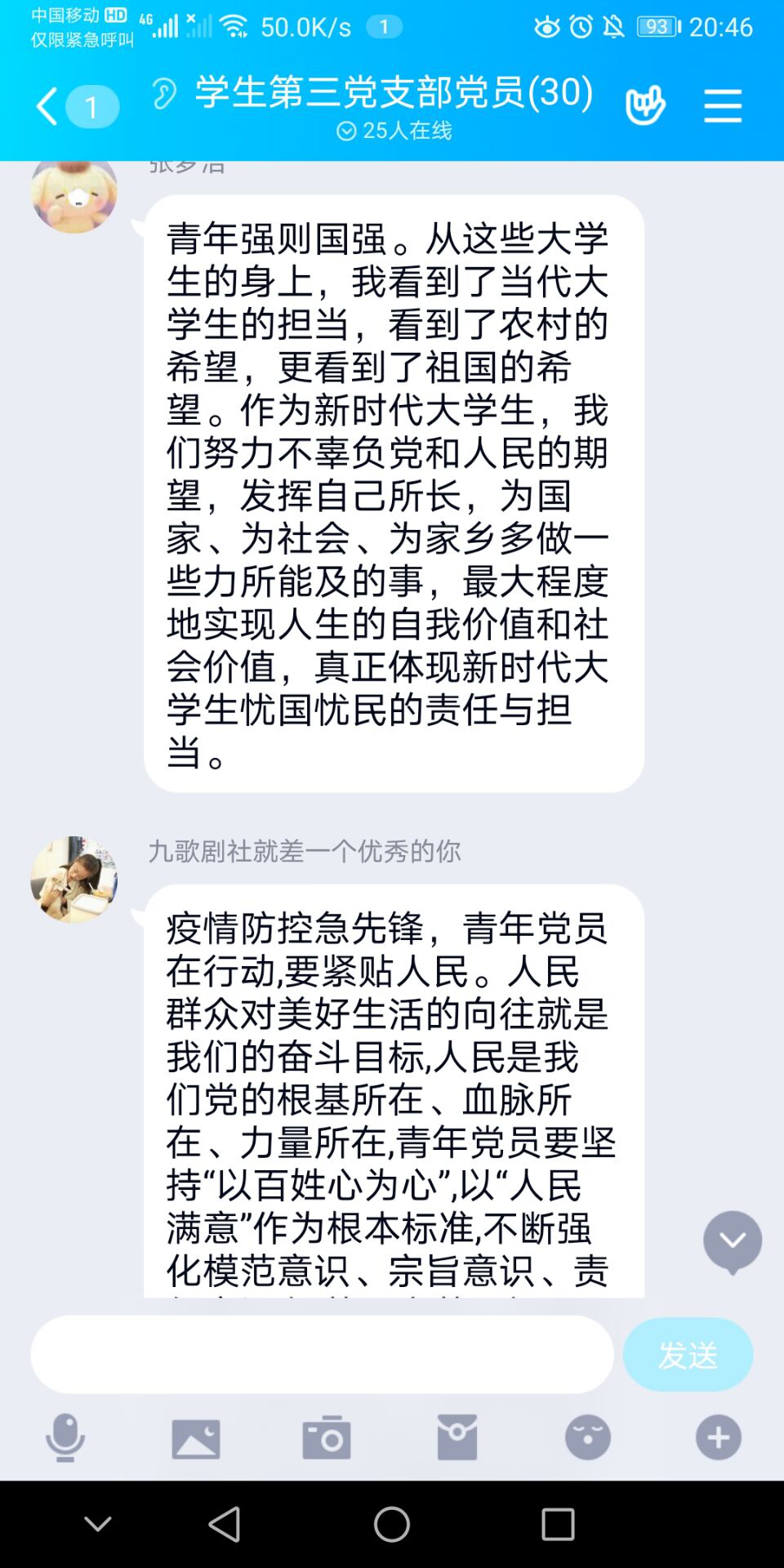Jump to latest messages arrow
This screenshot has height=1568, width=784.
[x=733, y=1241]
